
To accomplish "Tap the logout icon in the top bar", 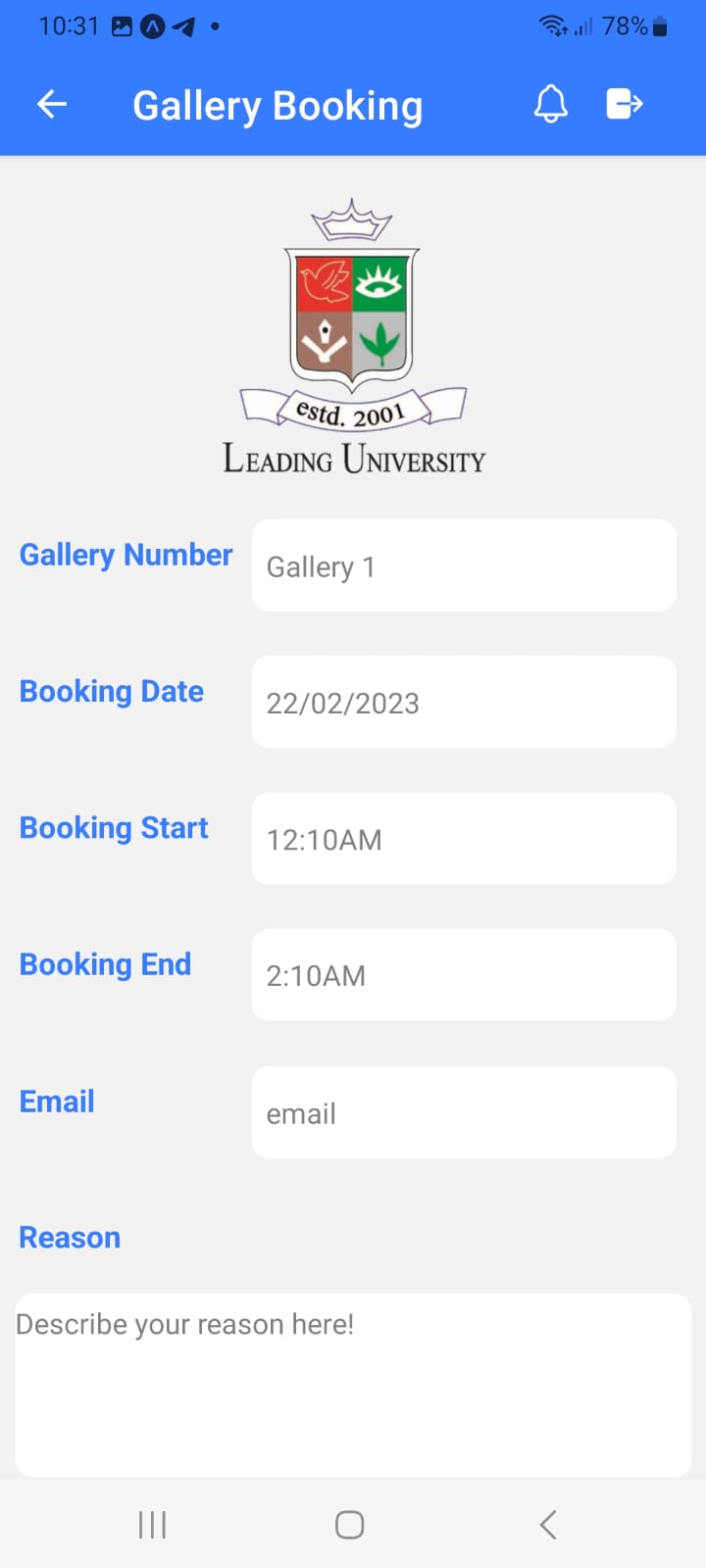I will [624, 104].
